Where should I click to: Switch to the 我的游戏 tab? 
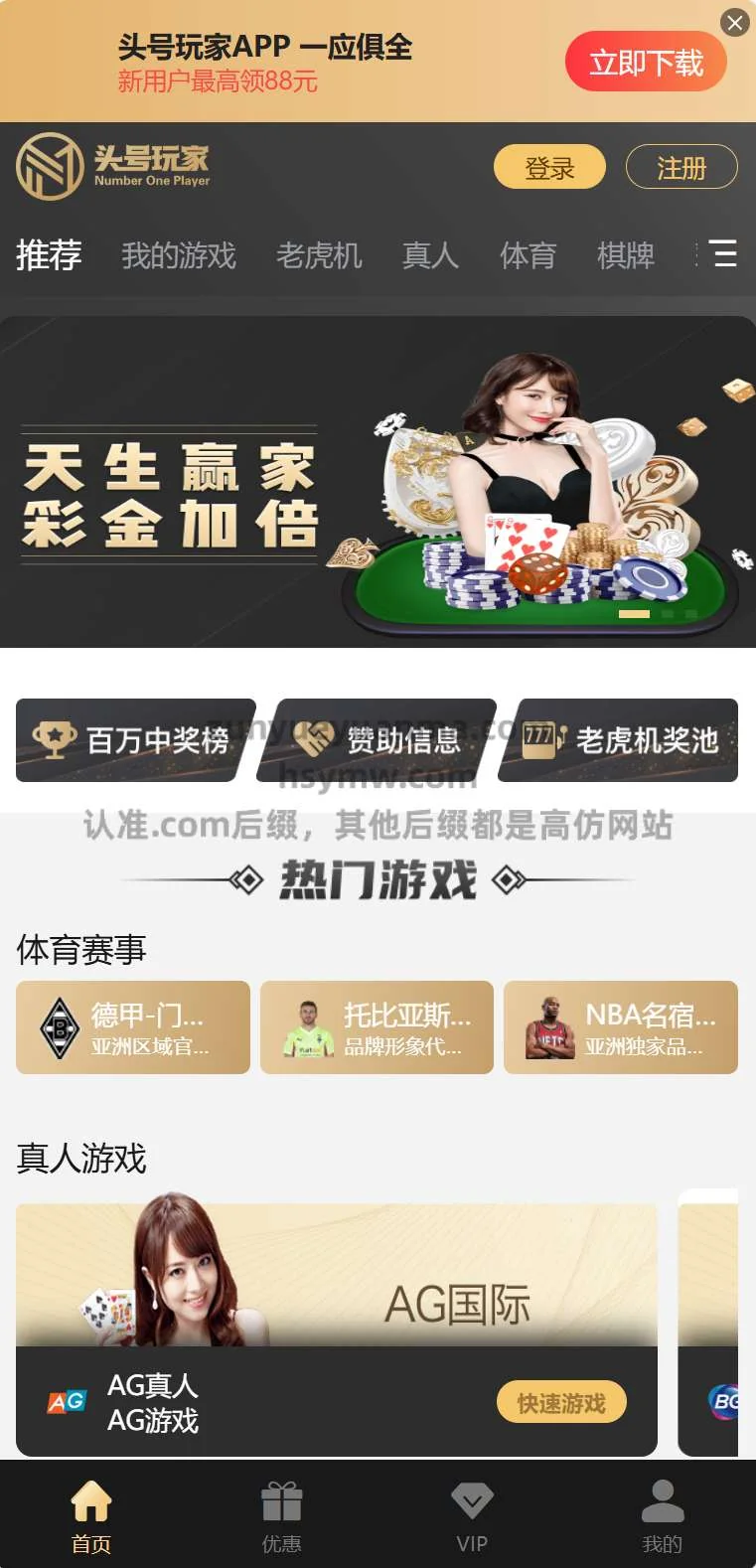pos(179,255)
